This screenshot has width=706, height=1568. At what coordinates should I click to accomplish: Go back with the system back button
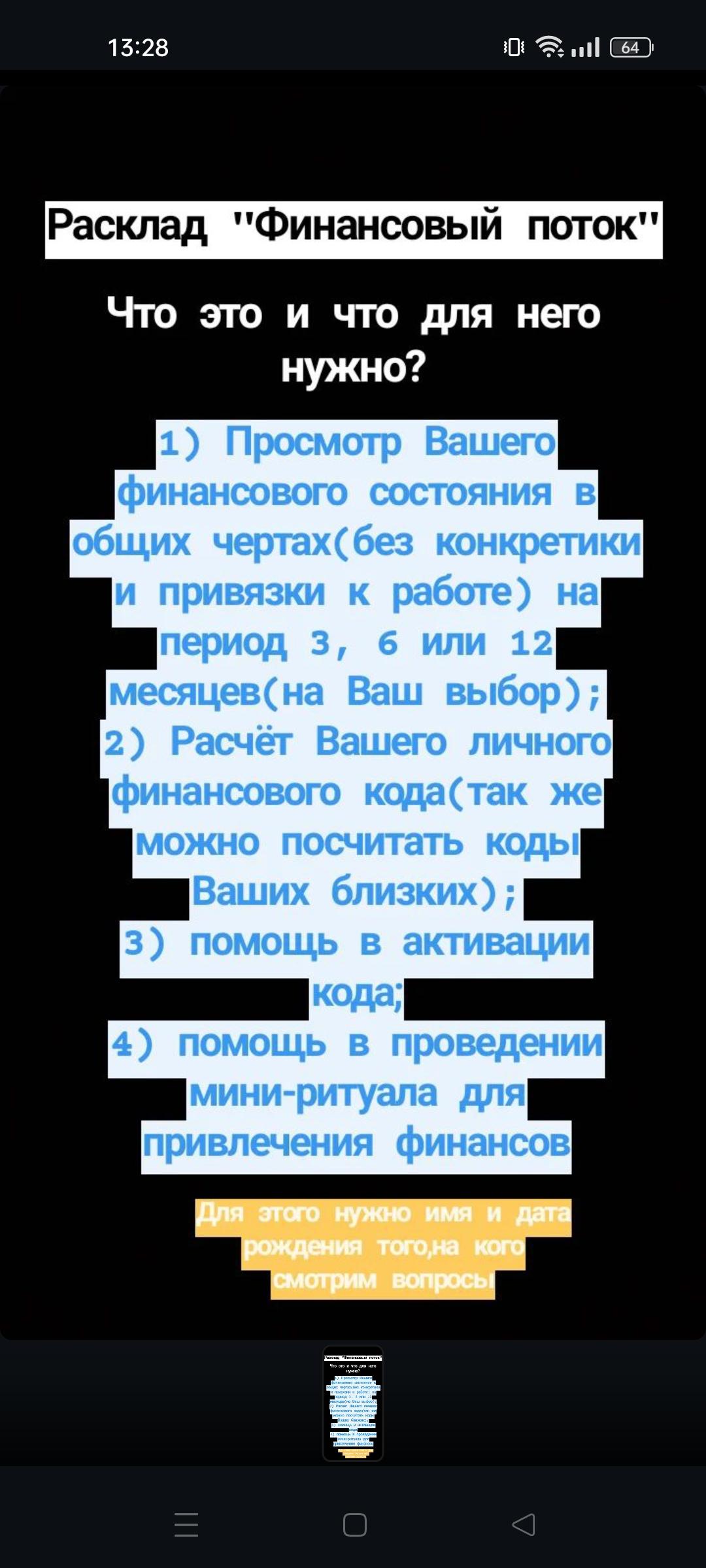point(524,1524)
